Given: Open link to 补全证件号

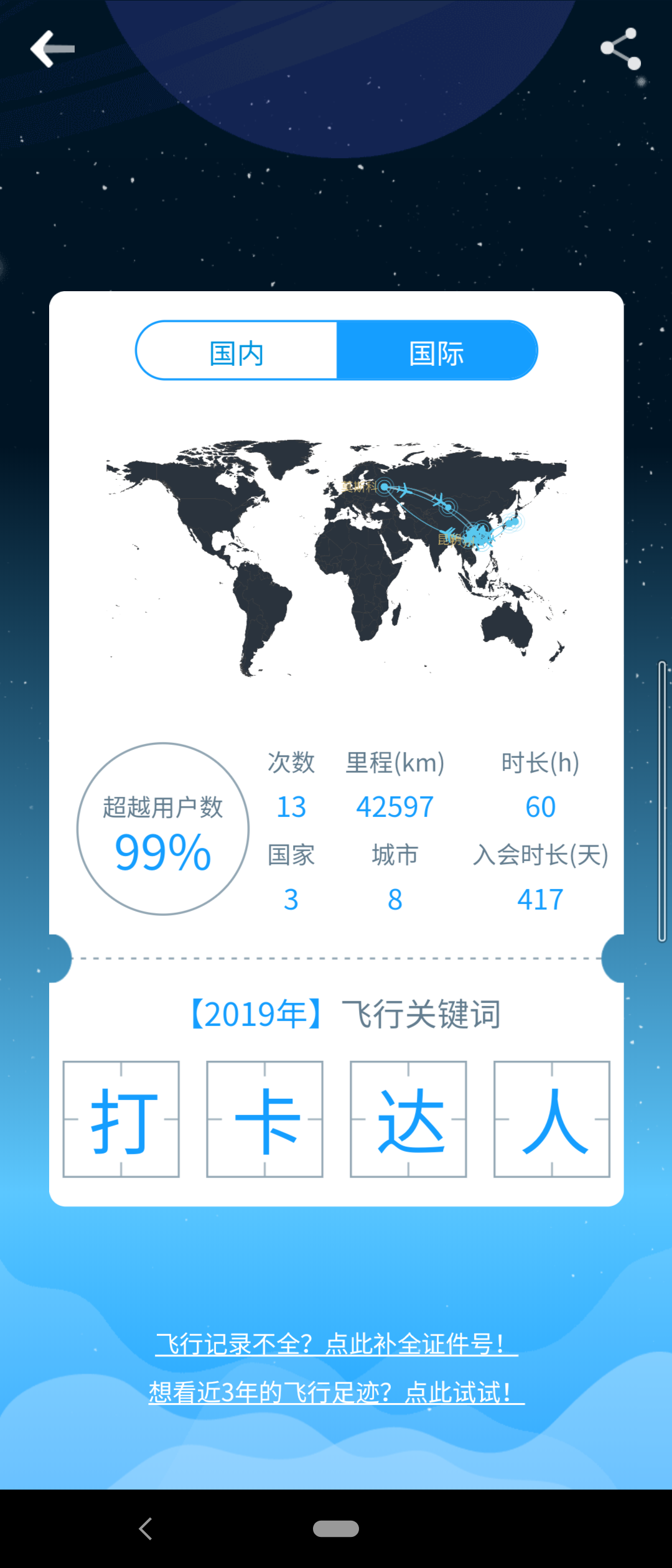Looking at the screenshot, I should pos(336,1343).
